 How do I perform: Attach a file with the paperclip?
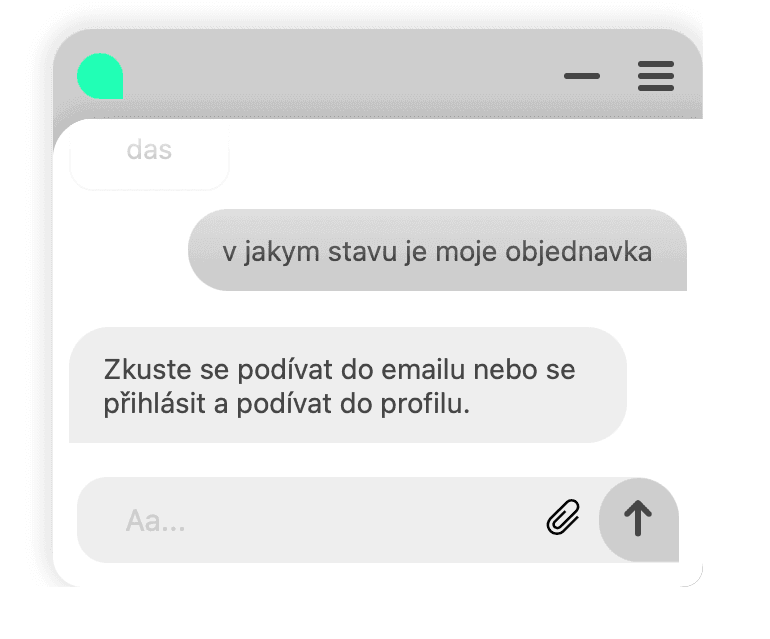[563, 518]
